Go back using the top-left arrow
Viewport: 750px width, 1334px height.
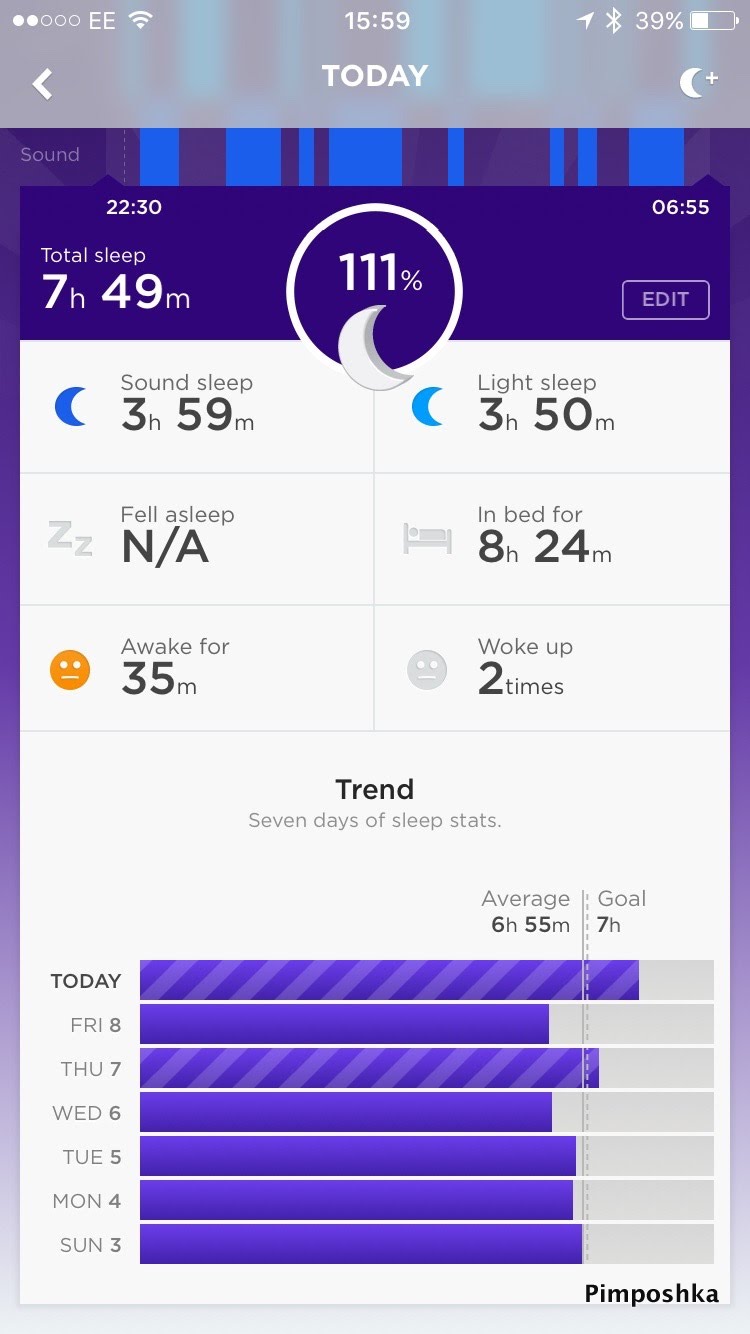tap(42, 84)
